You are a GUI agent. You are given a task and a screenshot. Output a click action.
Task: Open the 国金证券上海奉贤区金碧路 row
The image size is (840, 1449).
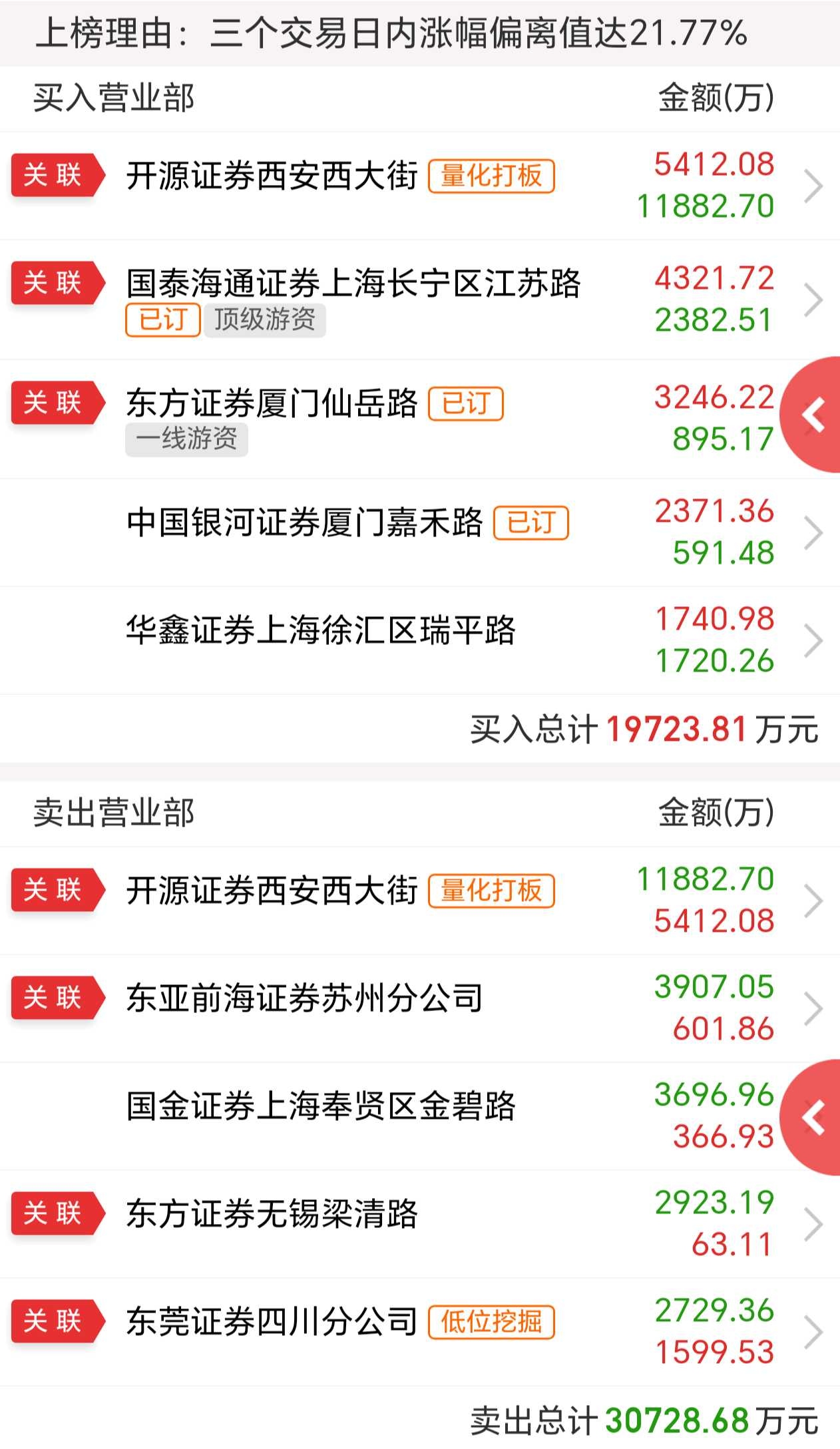[x=320, y=1106]
